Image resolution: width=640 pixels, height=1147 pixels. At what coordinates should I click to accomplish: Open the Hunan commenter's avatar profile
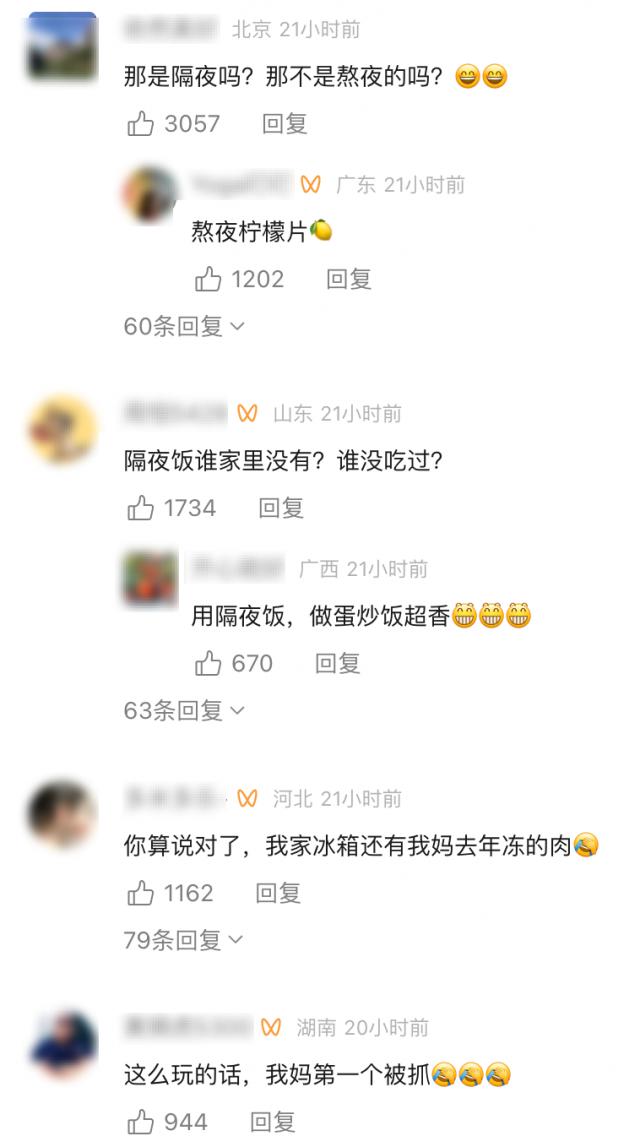(x=62, y=1044)
